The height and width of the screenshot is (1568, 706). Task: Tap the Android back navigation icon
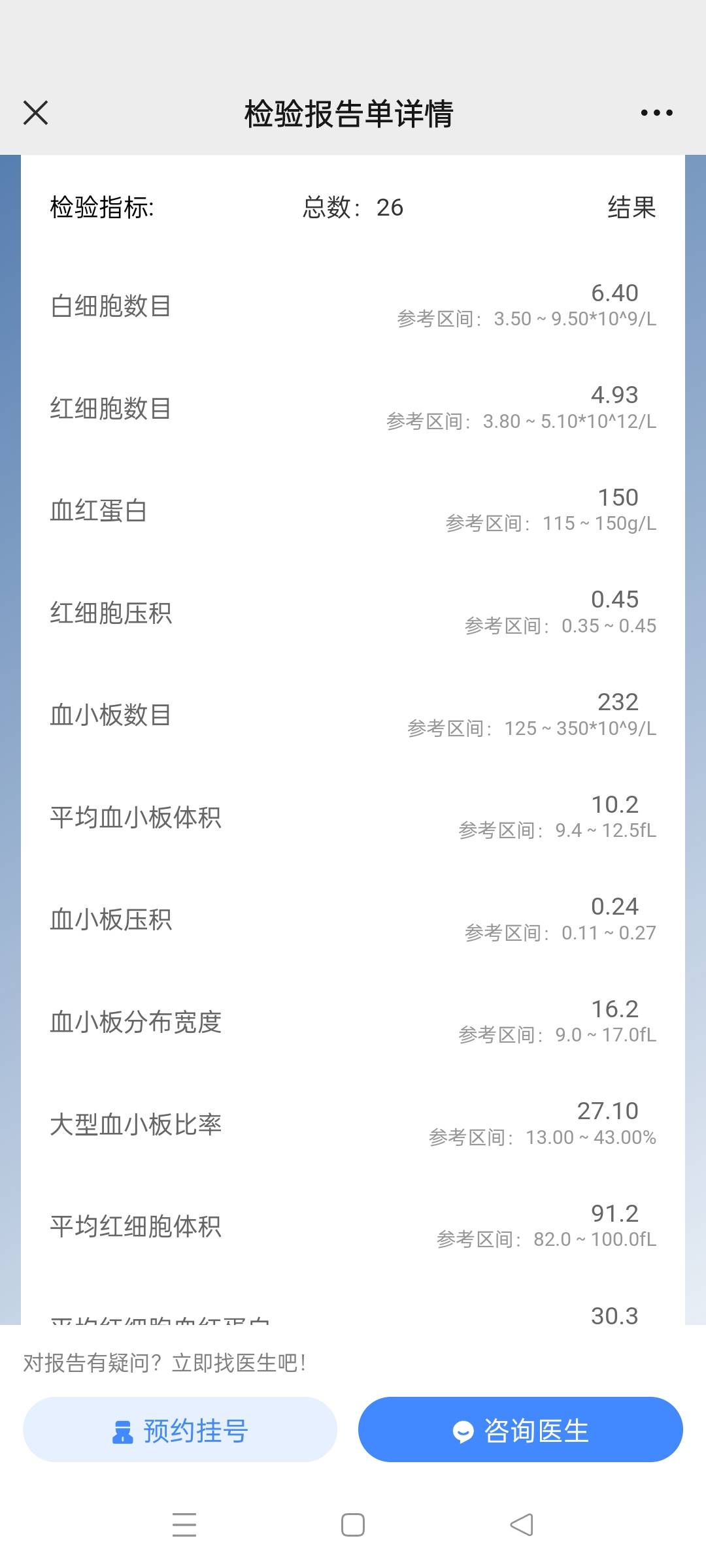coord(520,1524)
